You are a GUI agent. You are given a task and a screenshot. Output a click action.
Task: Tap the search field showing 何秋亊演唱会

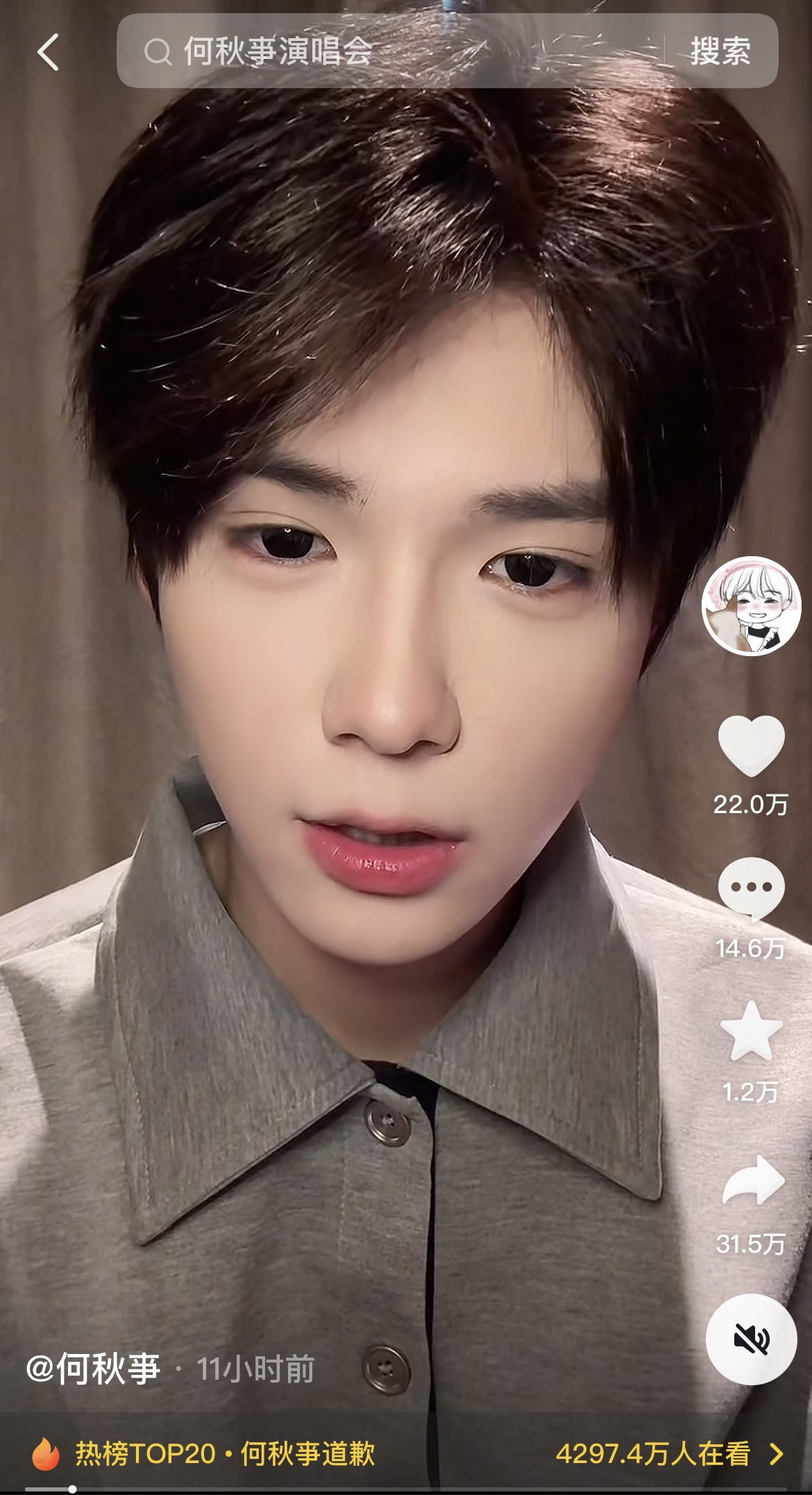(x=389, y=51)
